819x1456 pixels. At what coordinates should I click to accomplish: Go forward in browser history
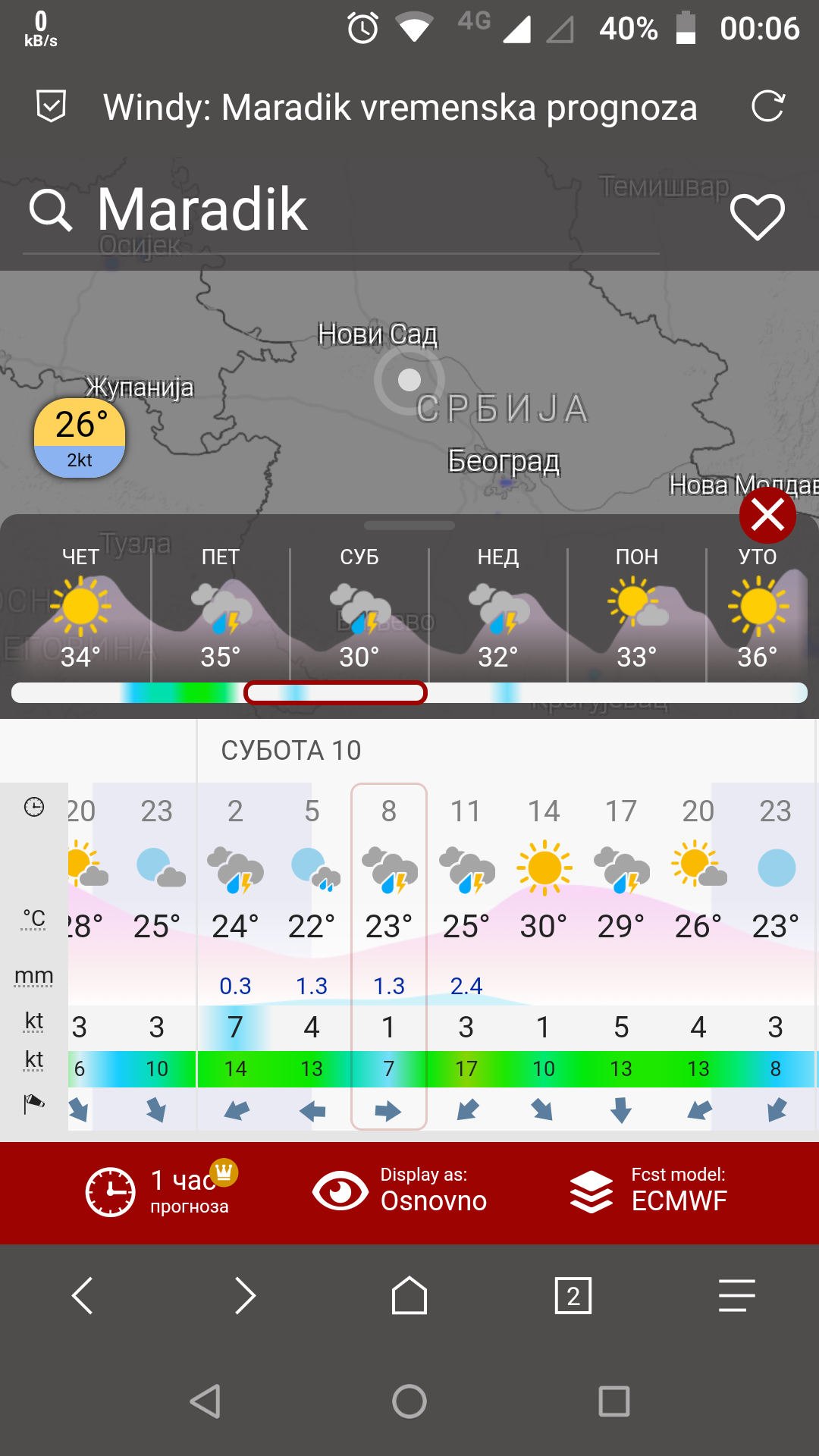245,1295
